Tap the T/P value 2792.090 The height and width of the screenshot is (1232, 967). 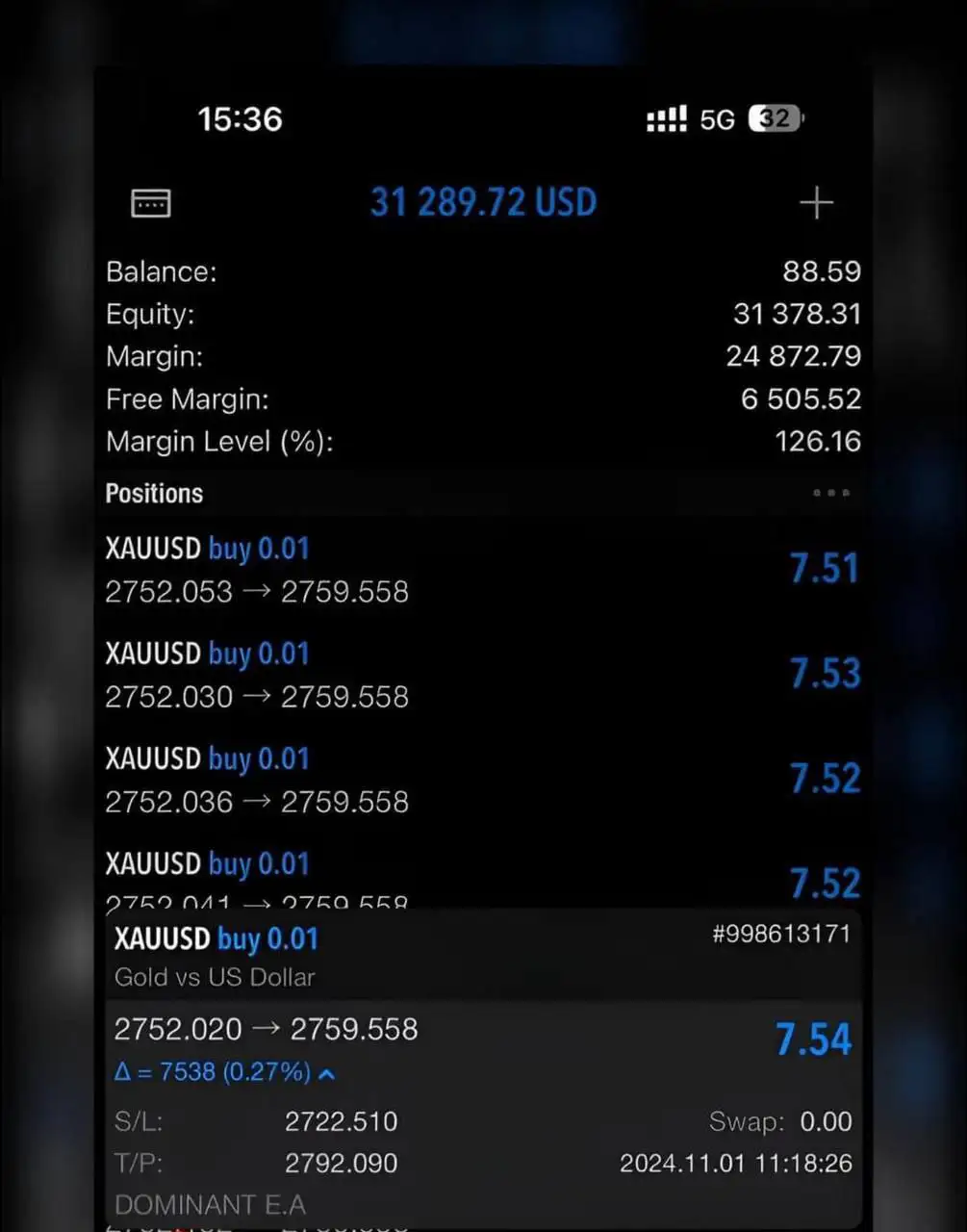(x=341, y=1163)
